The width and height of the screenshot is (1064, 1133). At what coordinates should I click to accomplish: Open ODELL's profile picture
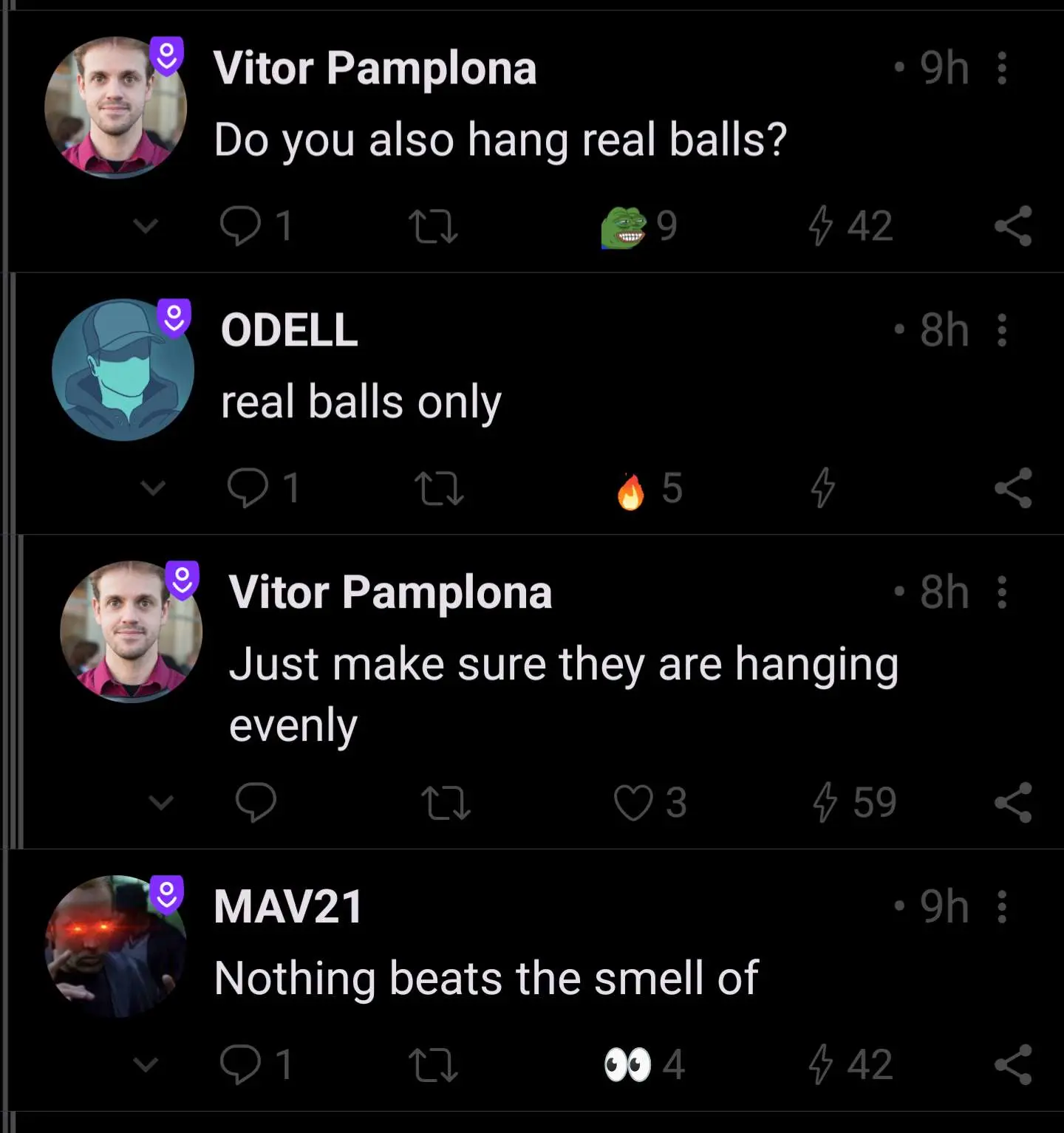click(x=123, y=369)
